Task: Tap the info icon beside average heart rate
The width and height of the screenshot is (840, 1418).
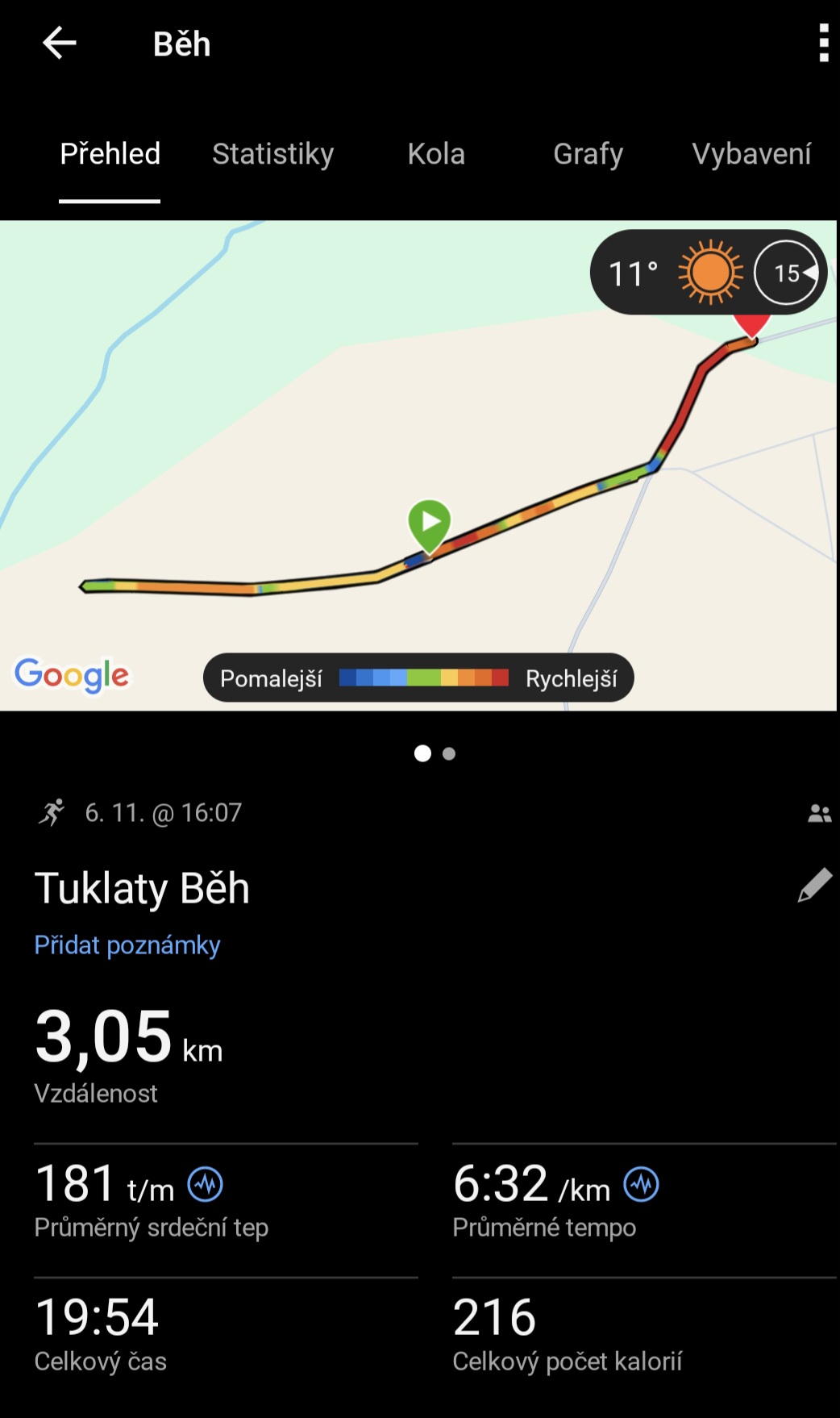Action: [206, 1185]
